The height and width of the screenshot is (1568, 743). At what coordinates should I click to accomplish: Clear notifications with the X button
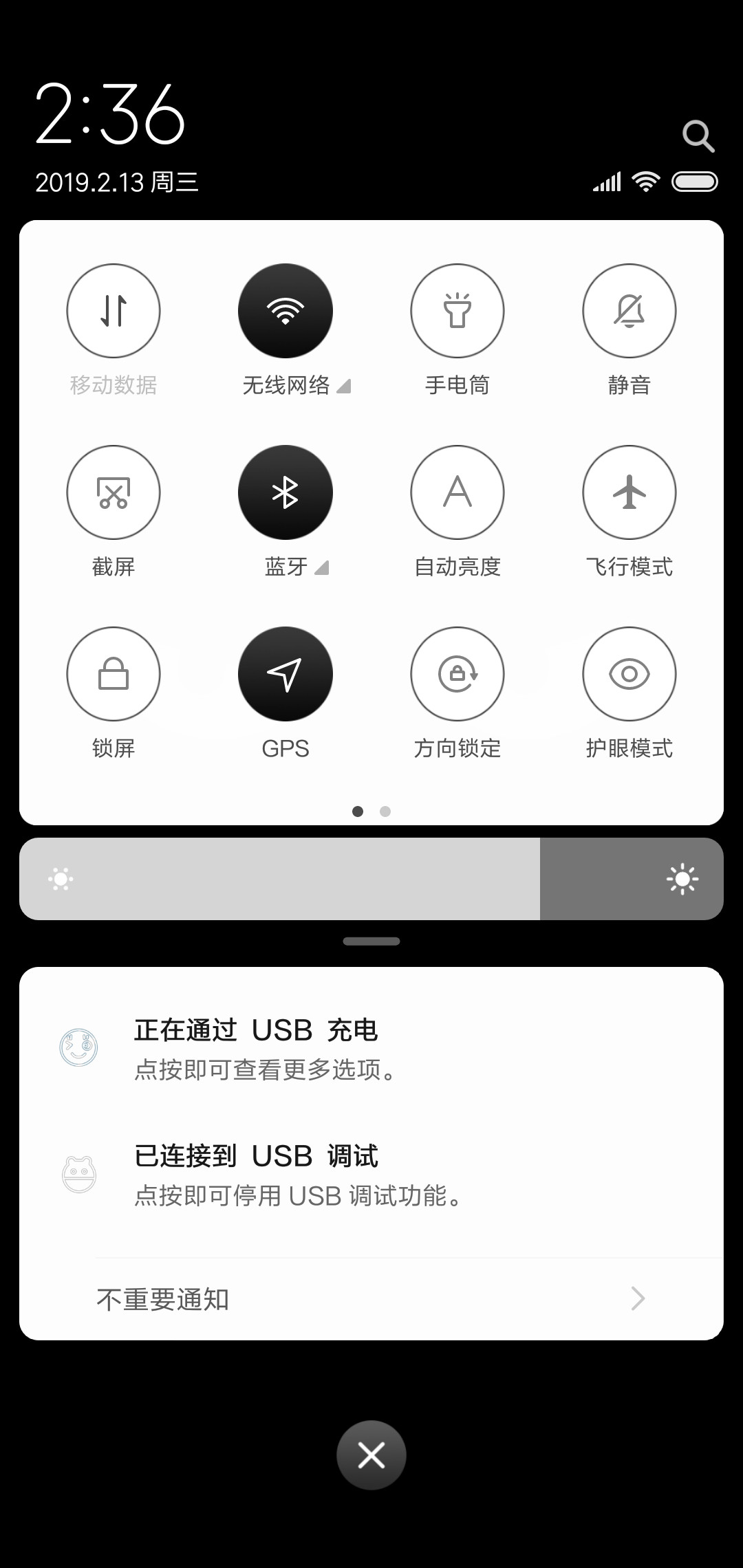click(x=371, y=1455)
